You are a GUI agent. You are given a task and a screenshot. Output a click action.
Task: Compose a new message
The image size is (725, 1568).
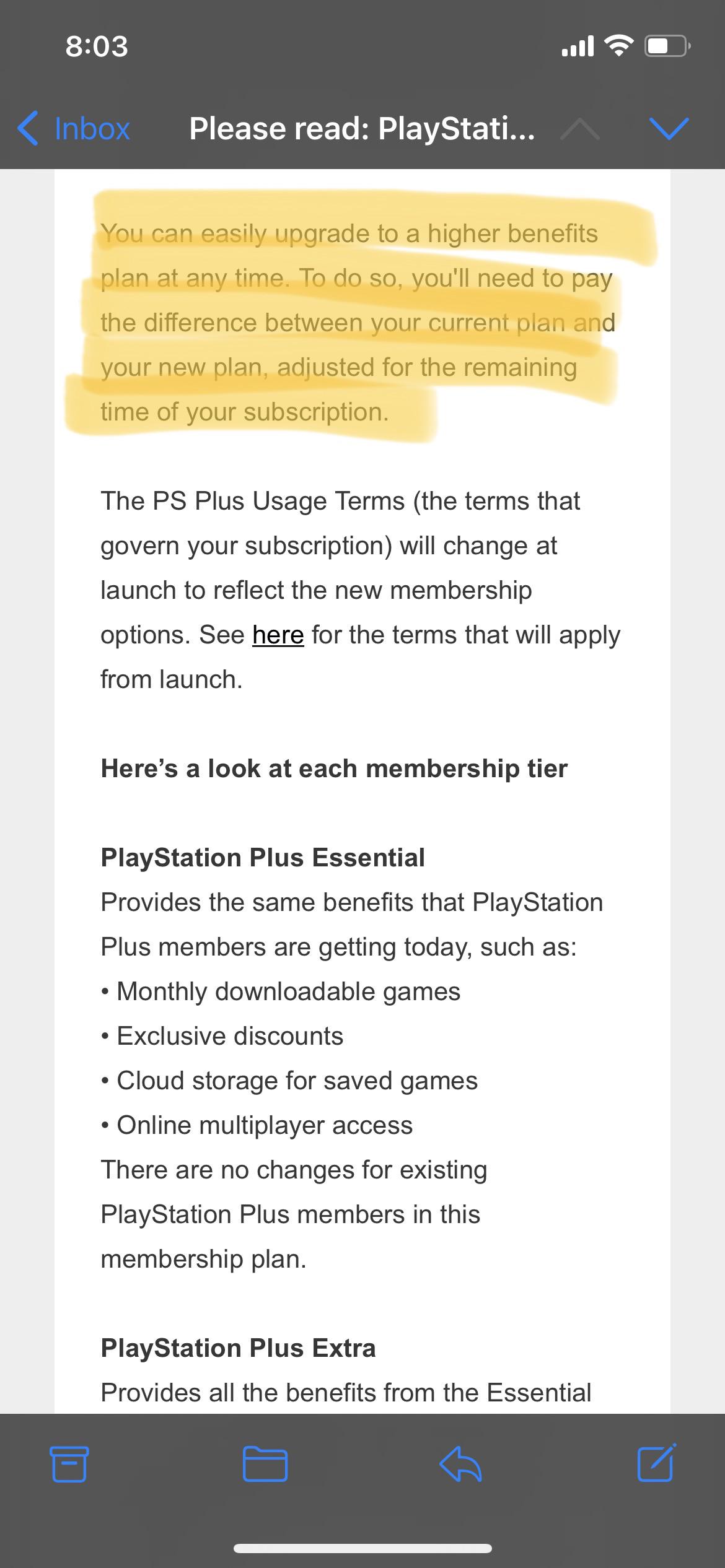pos(656,1463)
